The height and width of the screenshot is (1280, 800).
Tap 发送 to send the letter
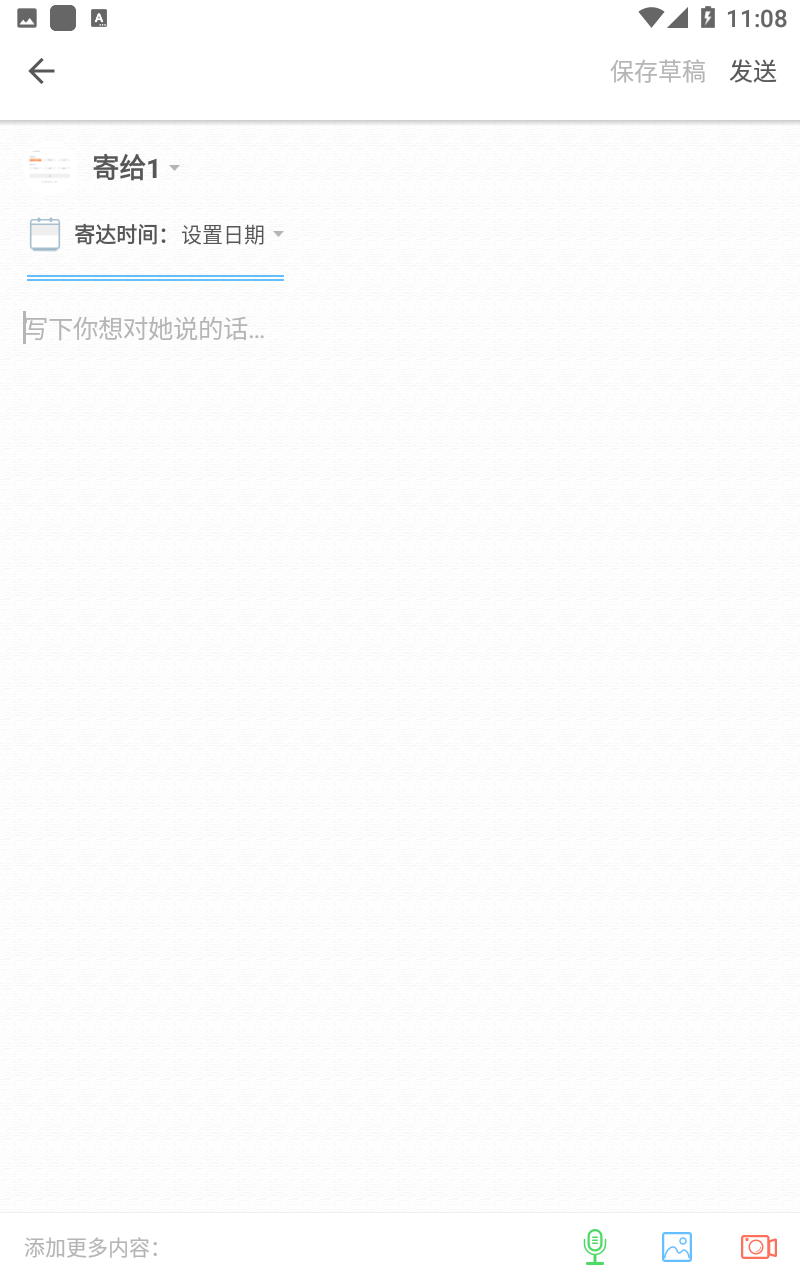point(753,72)
